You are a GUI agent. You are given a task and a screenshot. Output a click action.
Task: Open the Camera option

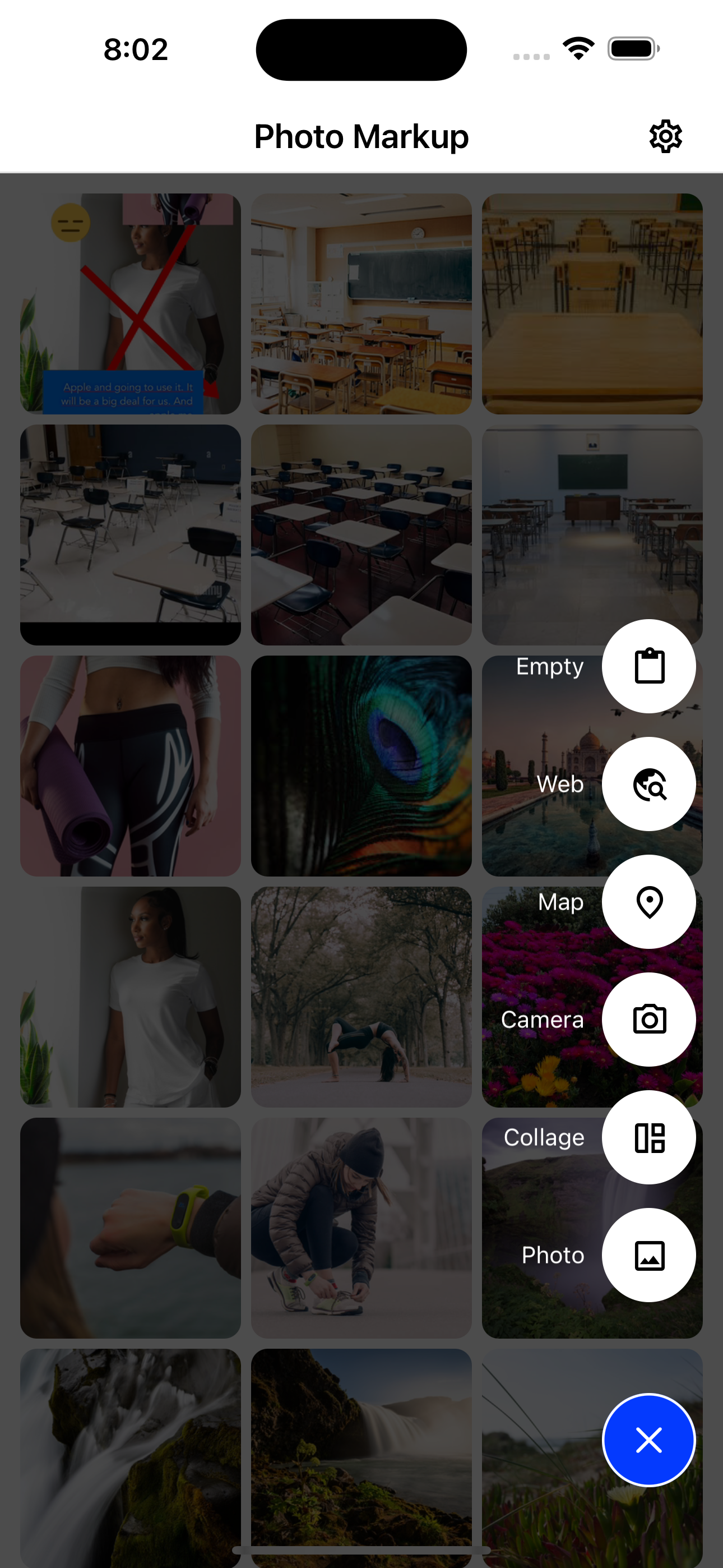tap(649, 1020)
